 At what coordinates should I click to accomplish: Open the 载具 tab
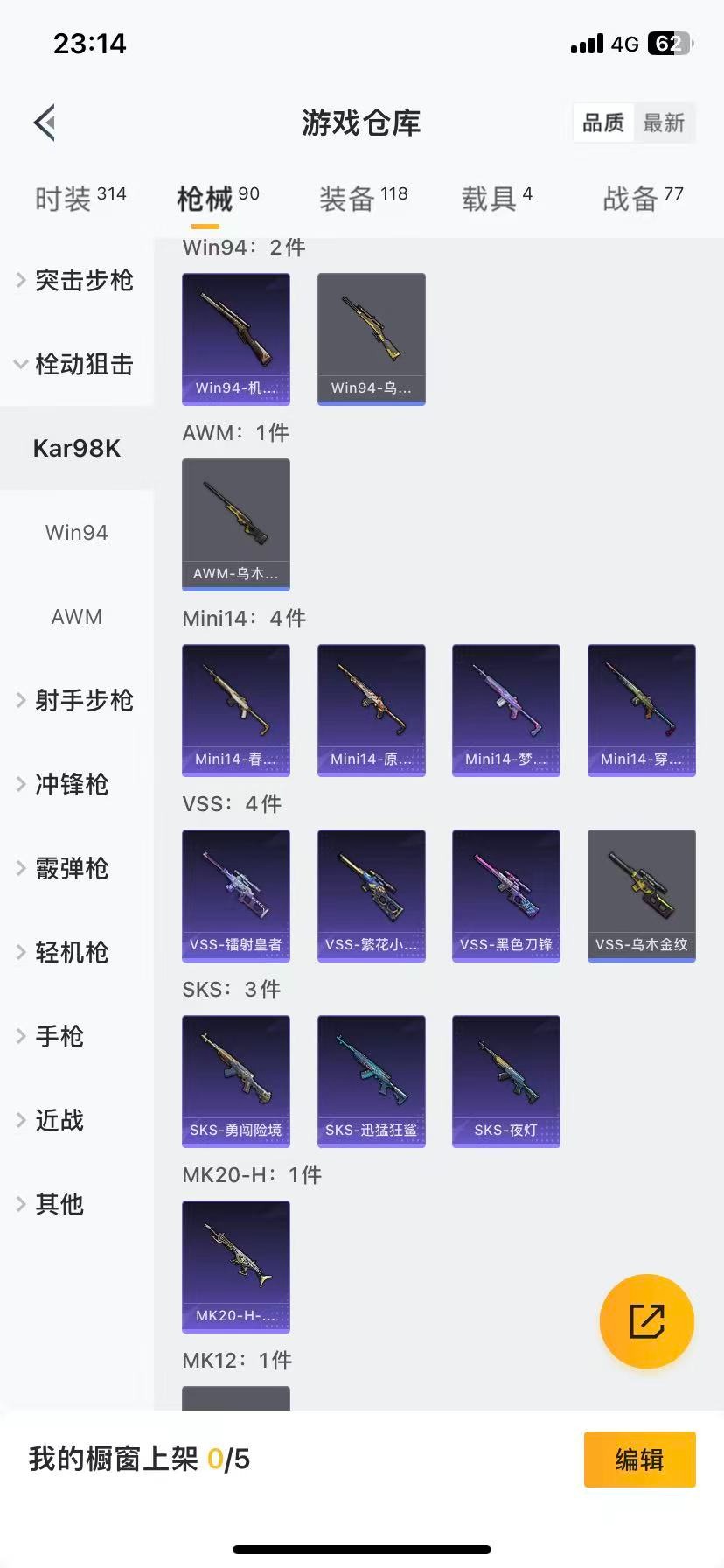pyautogui.click(x=496, y=199)
